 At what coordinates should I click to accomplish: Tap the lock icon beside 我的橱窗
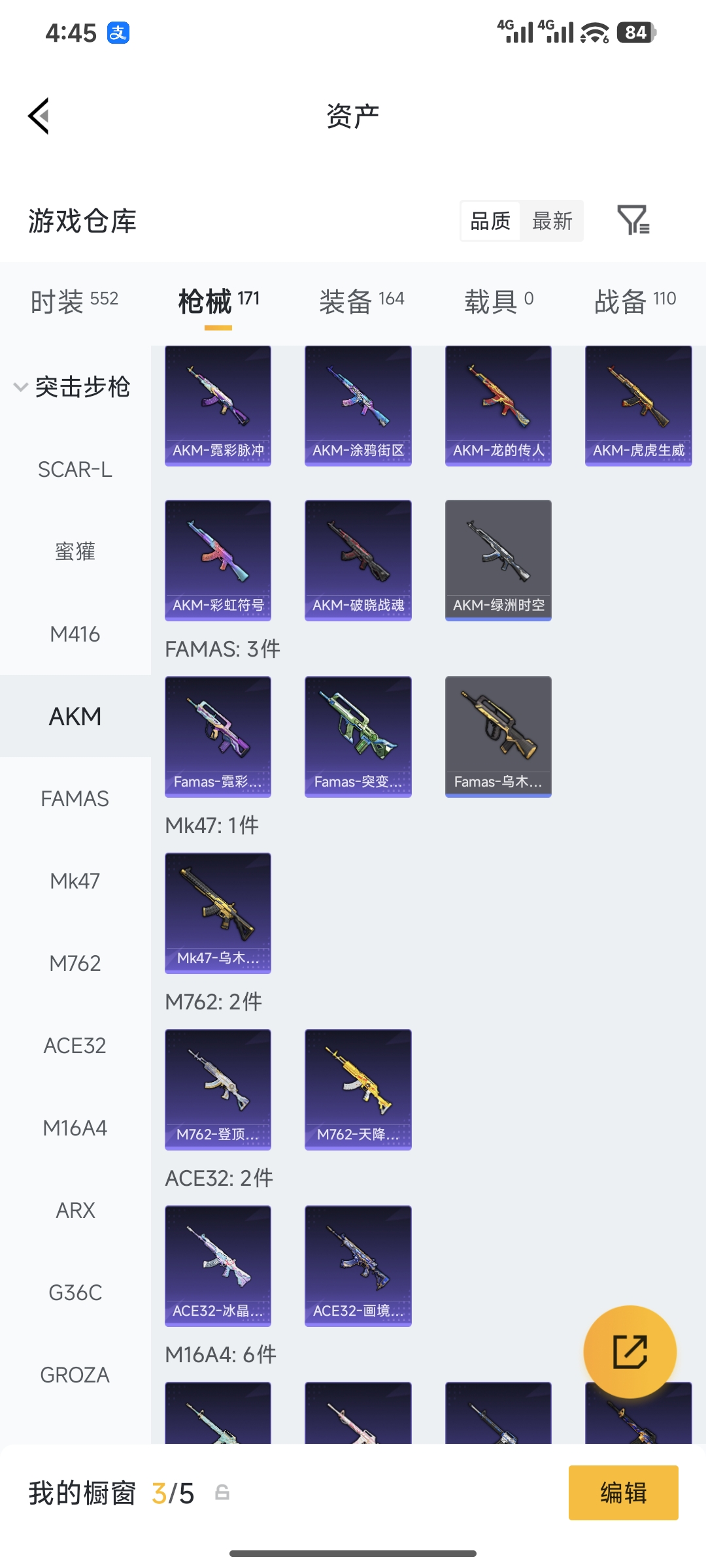pos(222,1494)
